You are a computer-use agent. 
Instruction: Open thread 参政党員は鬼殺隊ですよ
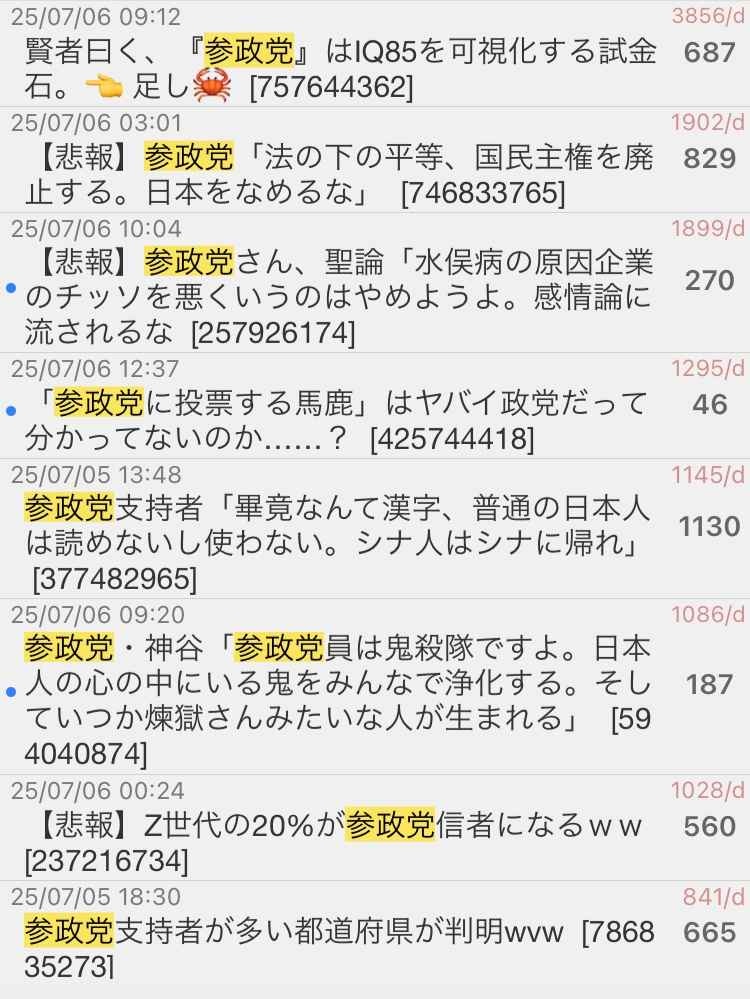(x=340, y=684)
